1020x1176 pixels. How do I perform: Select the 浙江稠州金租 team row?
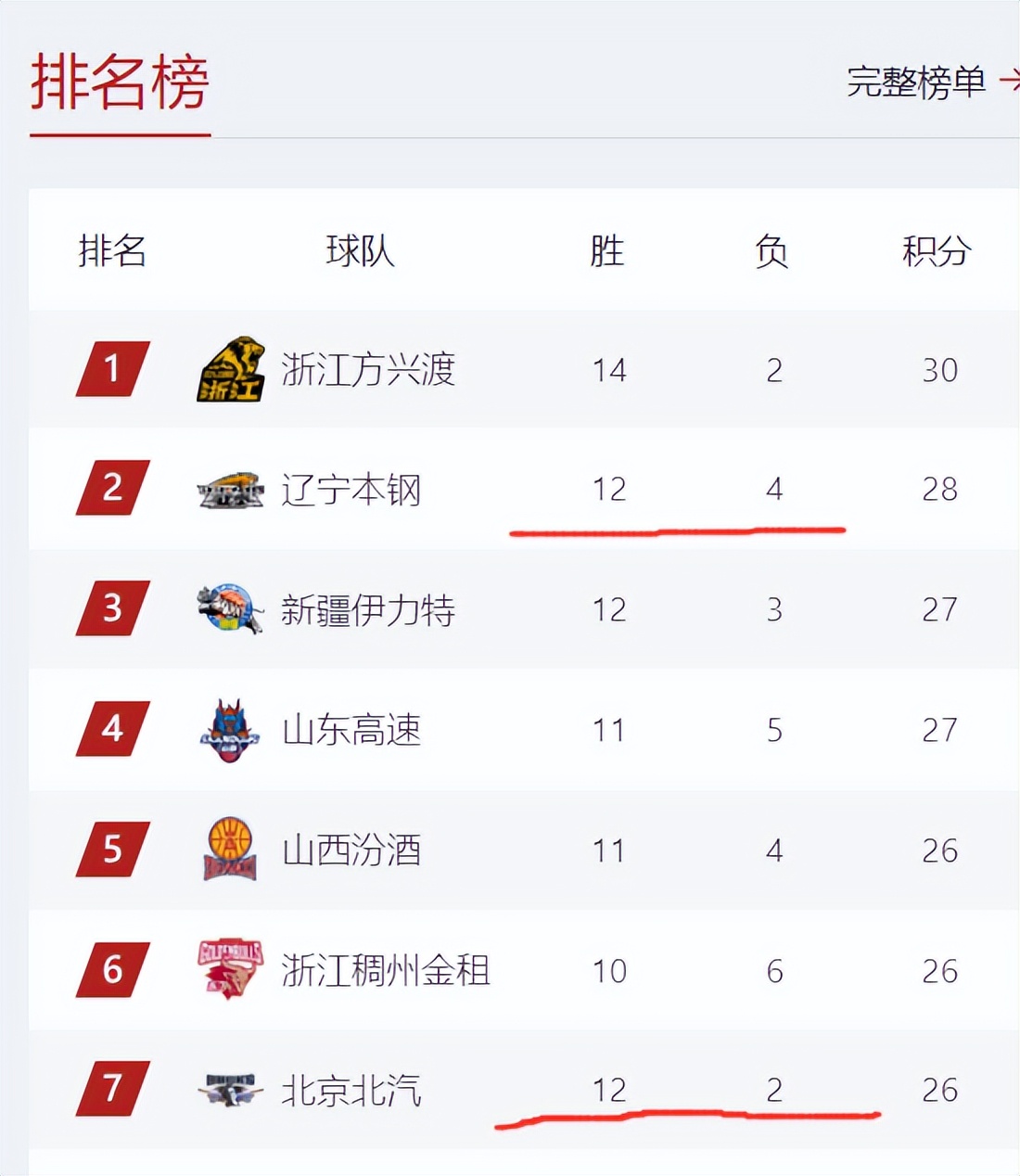click(385, 970)
